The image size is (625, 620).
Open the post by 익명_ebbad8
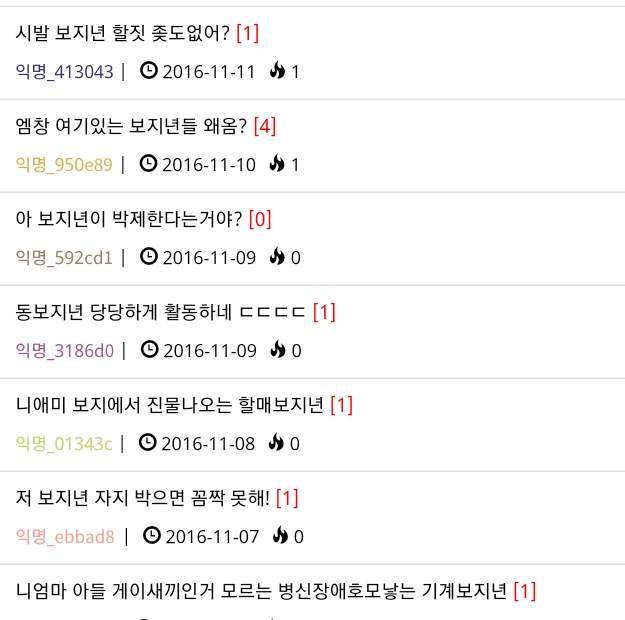(142, 498)
